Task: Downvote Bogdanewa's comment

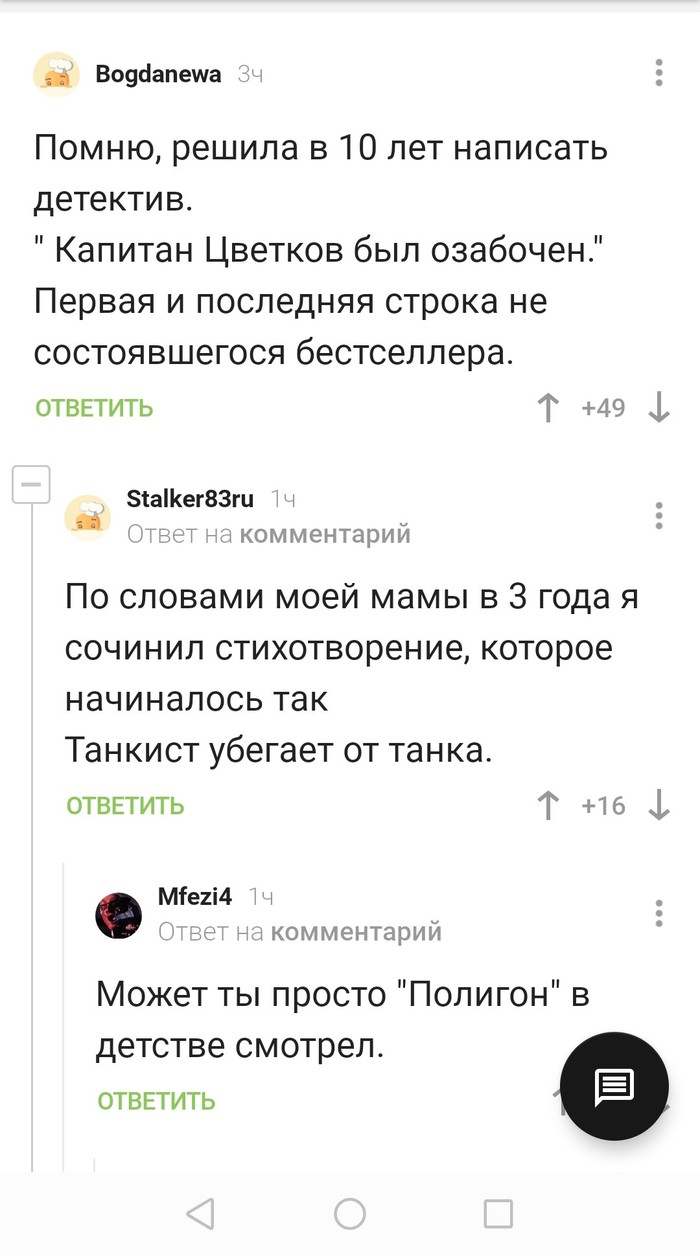Action: (x=658, y=408)
